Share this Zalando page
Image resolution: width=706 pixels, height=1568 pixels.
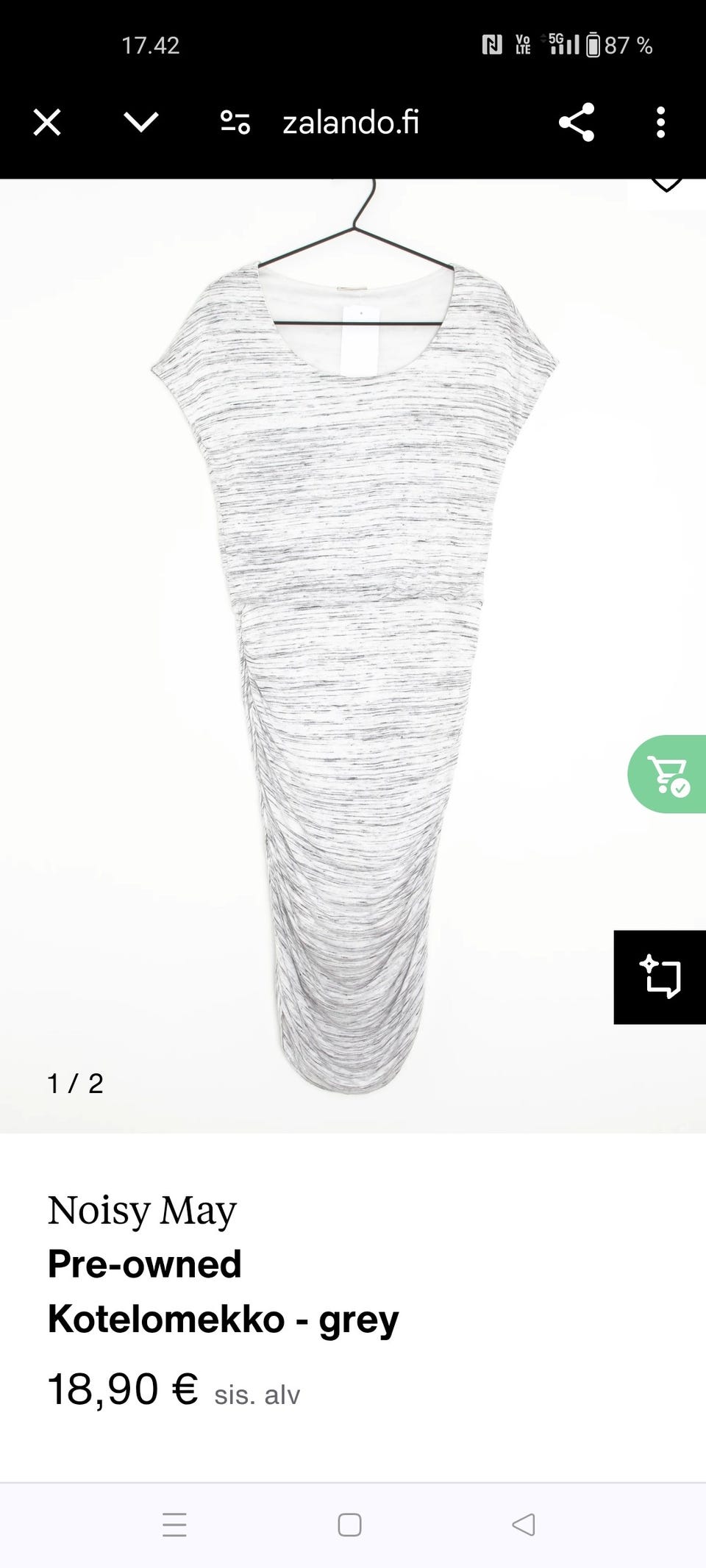coord(577,123)
